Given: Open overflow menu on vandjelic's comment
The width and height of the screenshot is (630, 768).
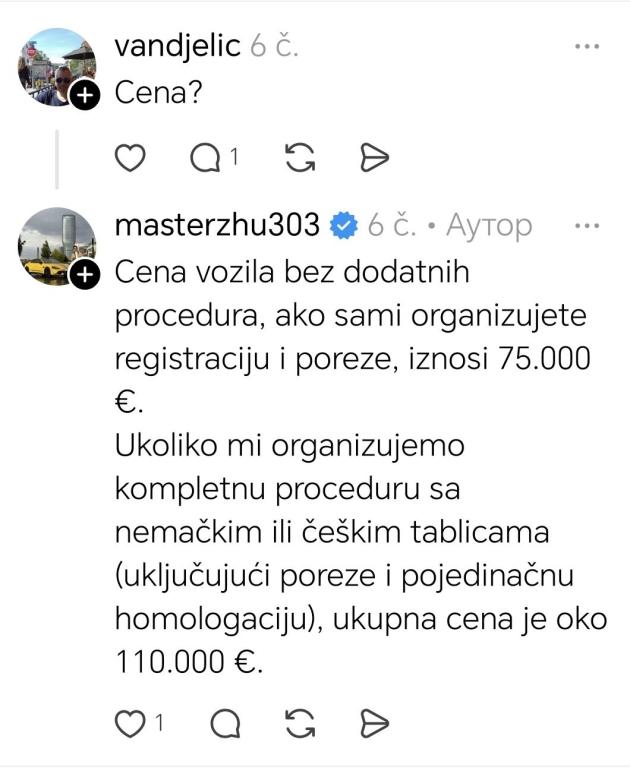Looking at the screenshot, I should [x=587, y=46].
